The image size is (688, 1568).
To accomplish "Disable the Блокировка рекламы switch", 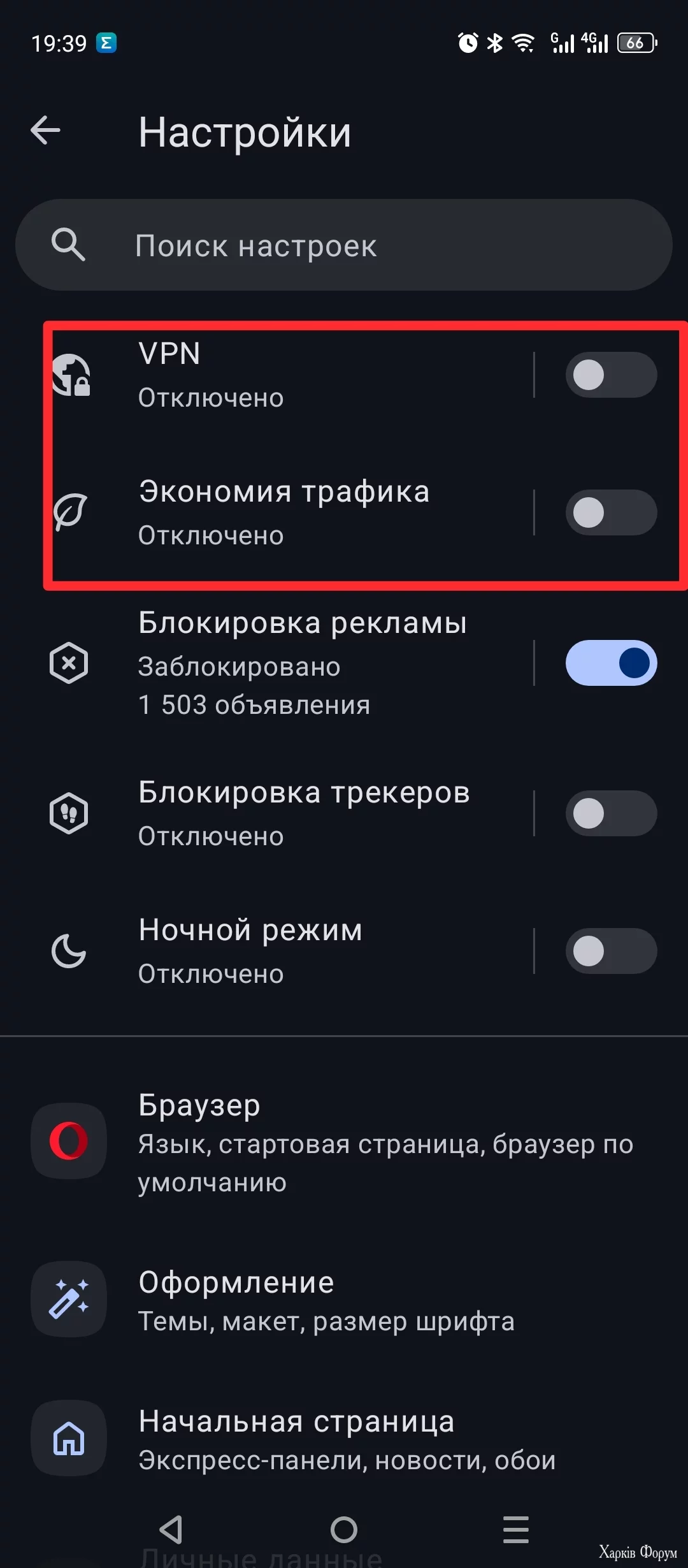I will tap(611, 663).
